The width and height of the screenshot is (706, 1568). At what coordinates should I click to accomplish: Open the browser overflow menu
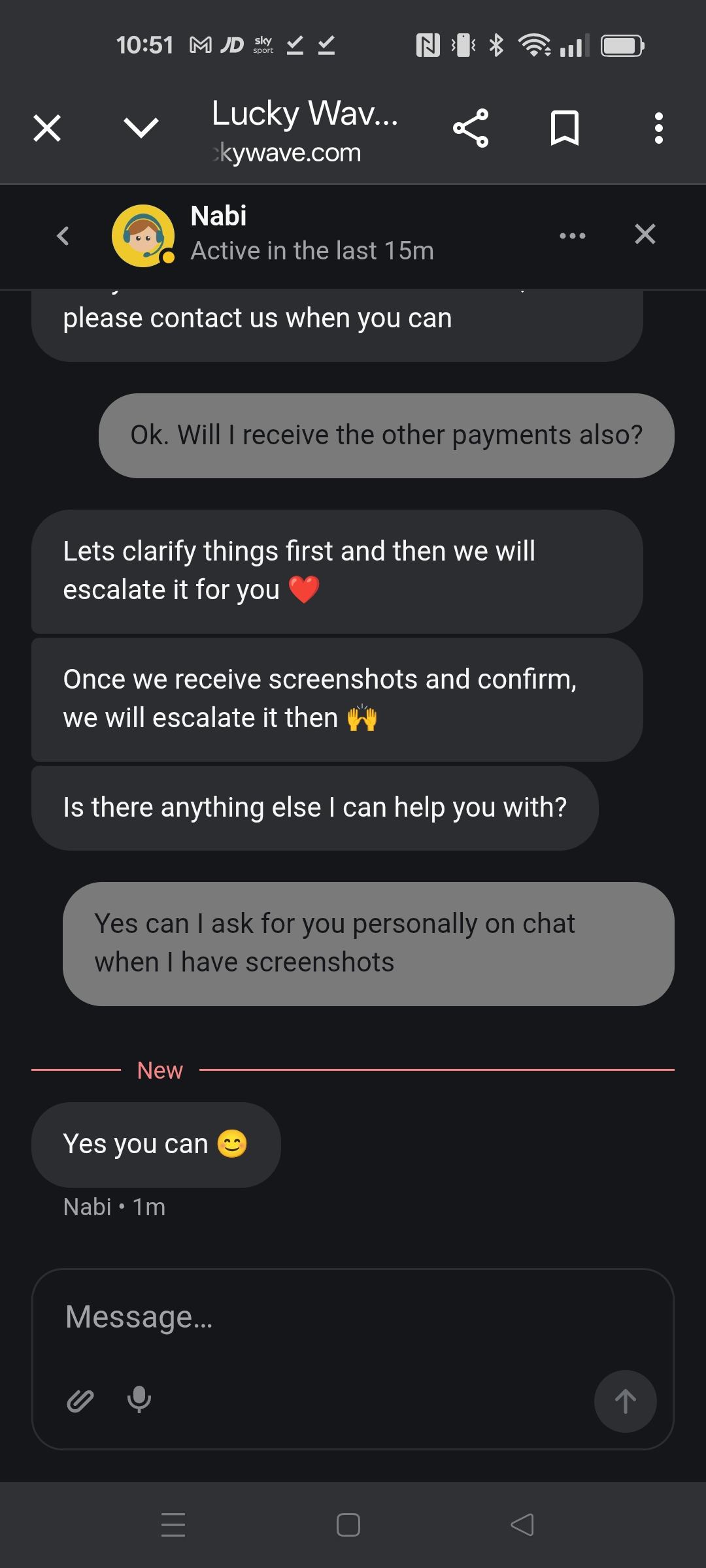(x=659, y=128)
